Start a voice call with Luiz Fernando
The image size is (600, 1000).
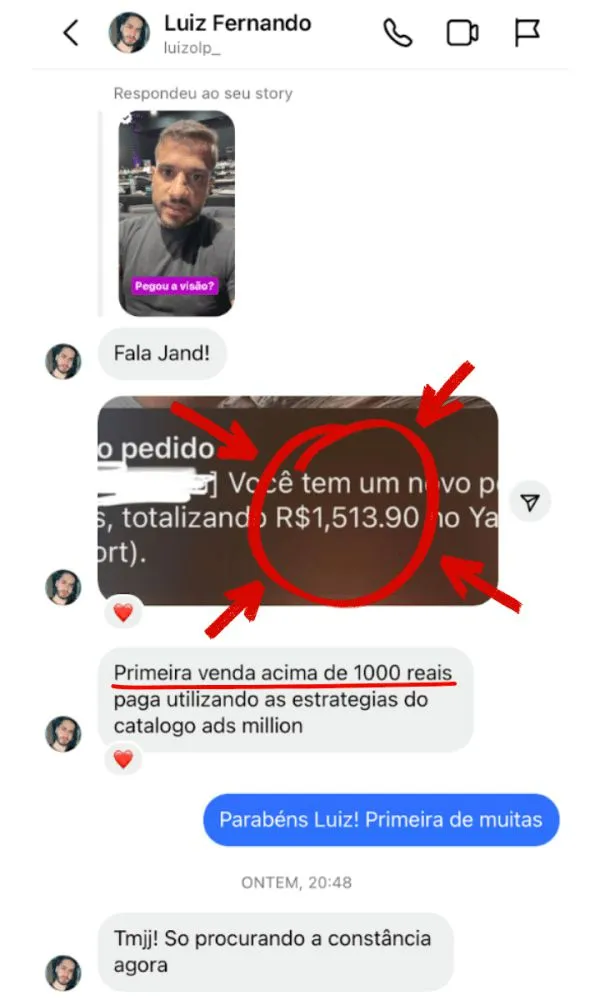tap(397, 33)
